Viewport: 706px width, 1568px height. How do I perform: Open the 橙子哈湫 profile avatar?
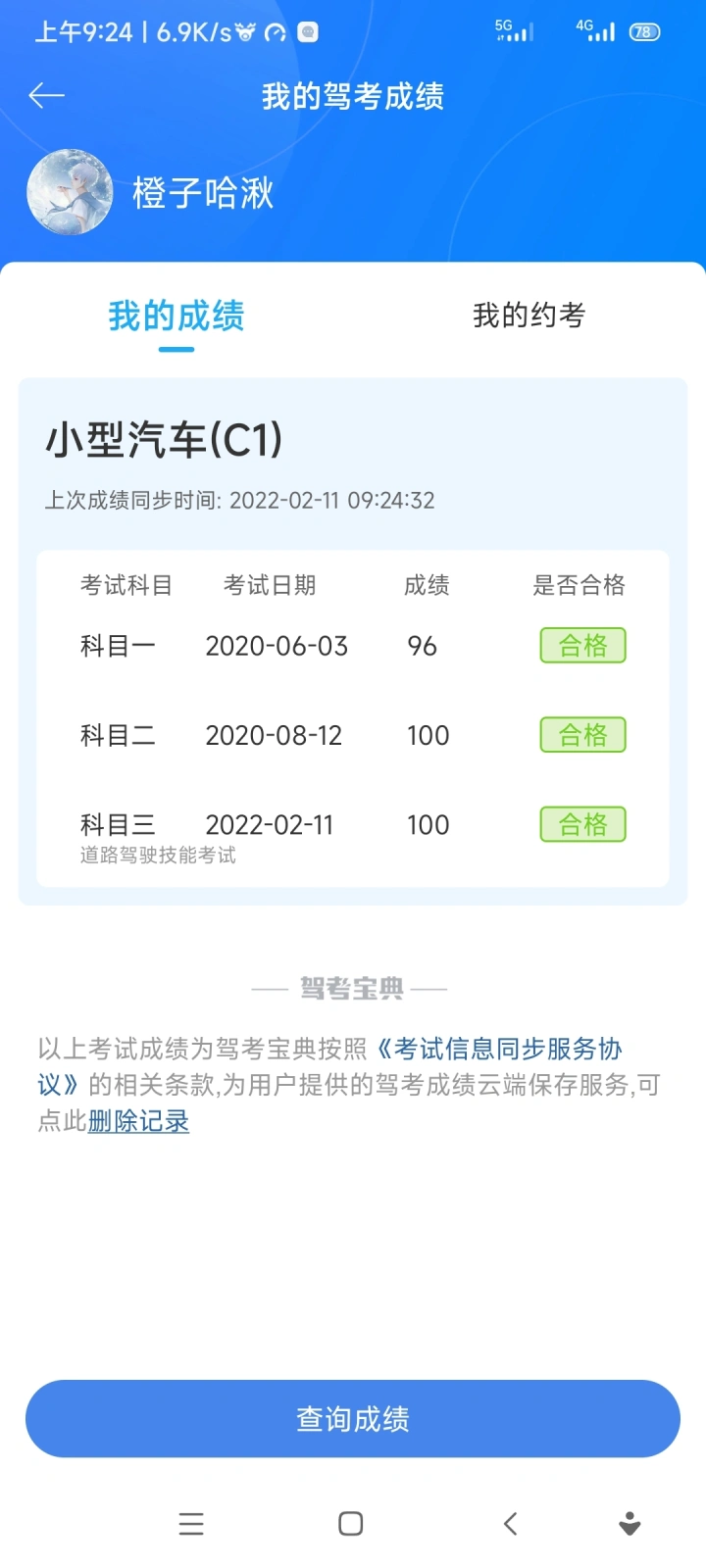70,192
